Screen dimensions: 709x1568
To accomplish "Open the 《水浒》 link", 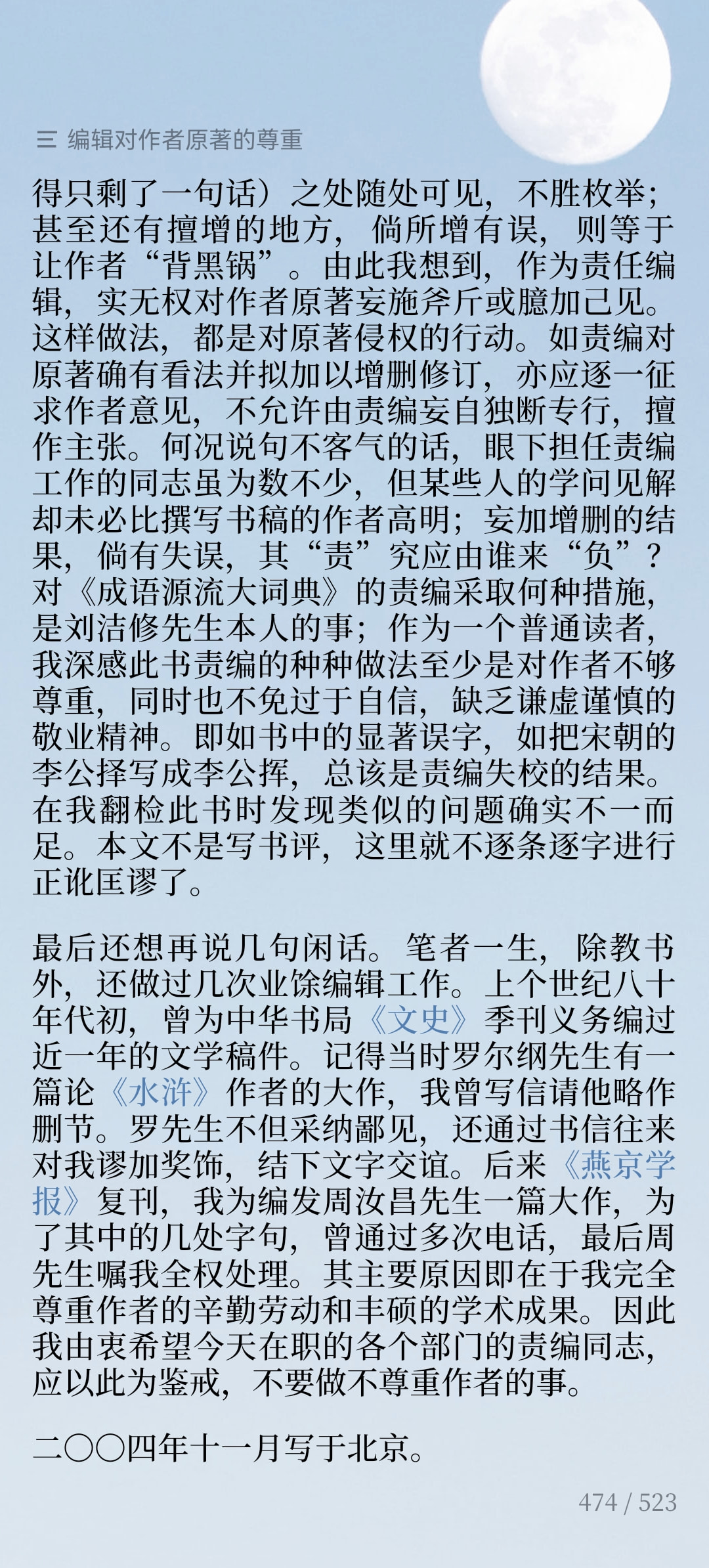I will pyautogui.click(x=160, y=1092).
